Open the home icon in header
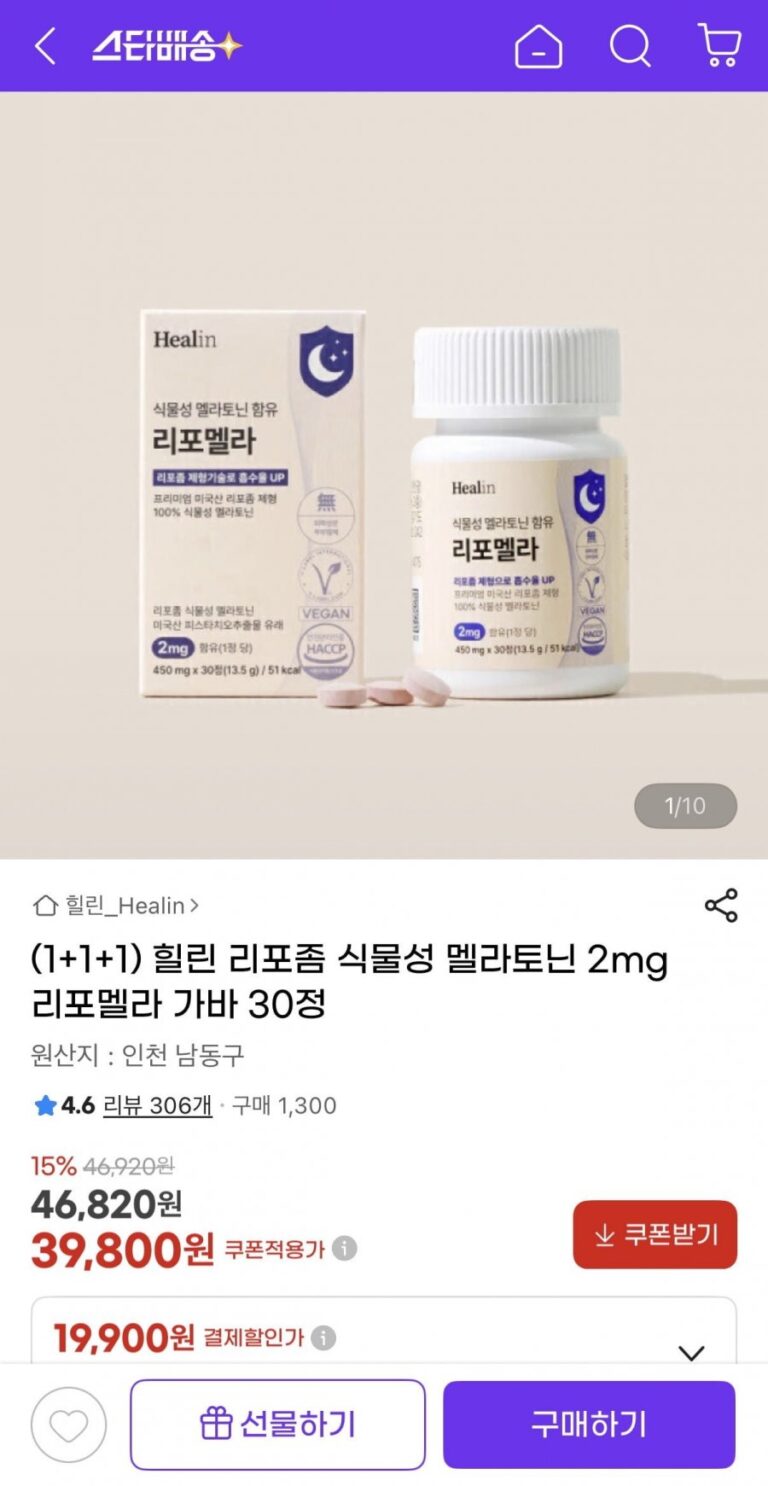This screenshot has width=768, height=1486. coord(538,46)
